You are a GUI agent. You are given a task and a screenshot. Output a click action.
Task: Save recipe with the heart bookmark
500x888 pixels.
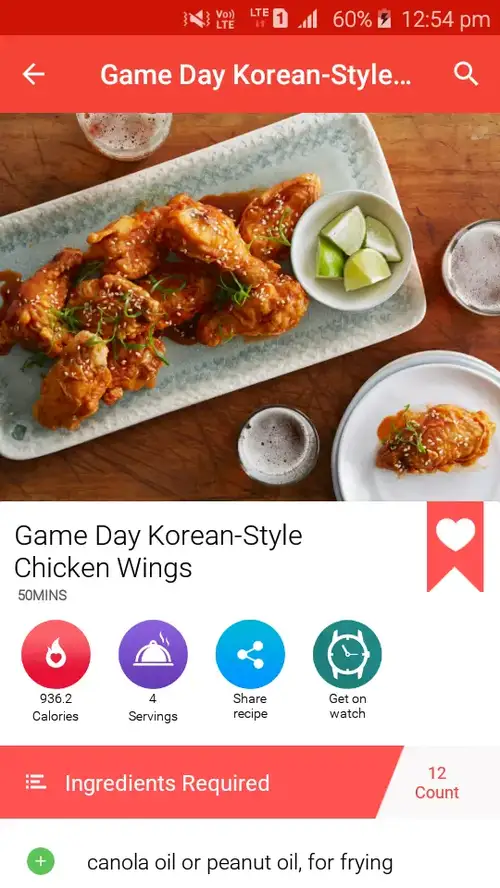(x=455, y=546)
